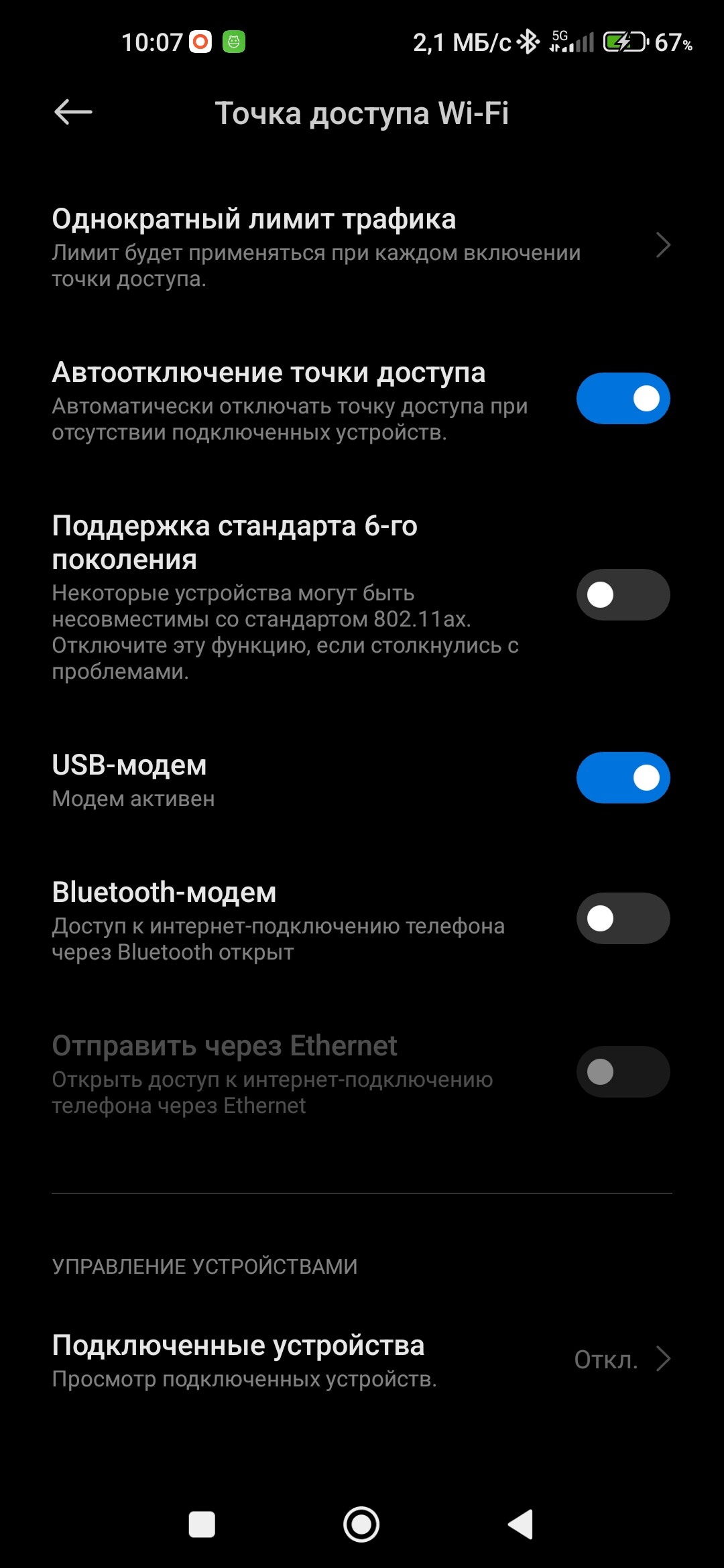Open Однократный лимит трафика settings
The width and height of the screenshot is (724, 1568).
(362, 247)
